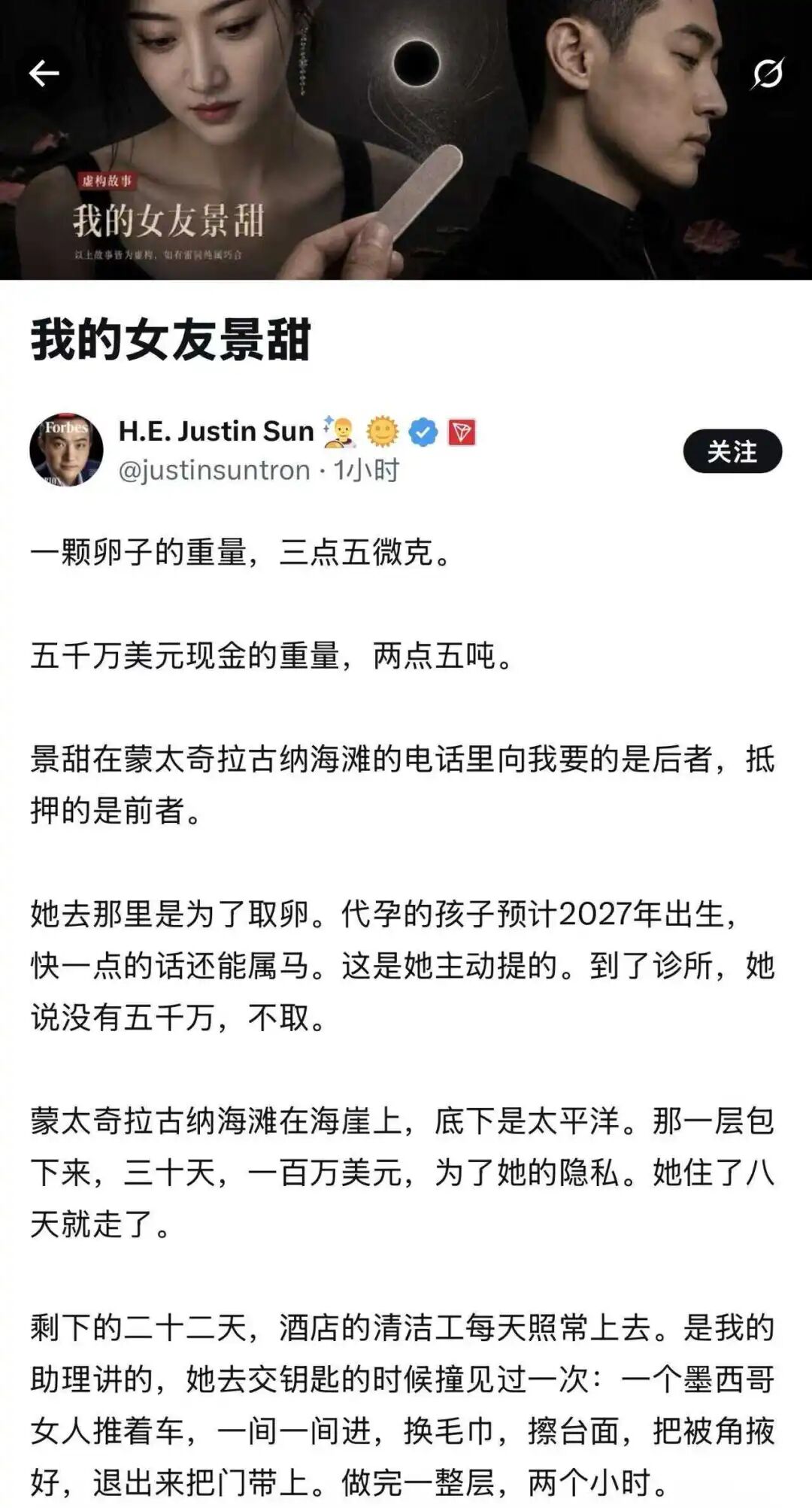Go back using the top-left arrow

[x=44, y=73]
